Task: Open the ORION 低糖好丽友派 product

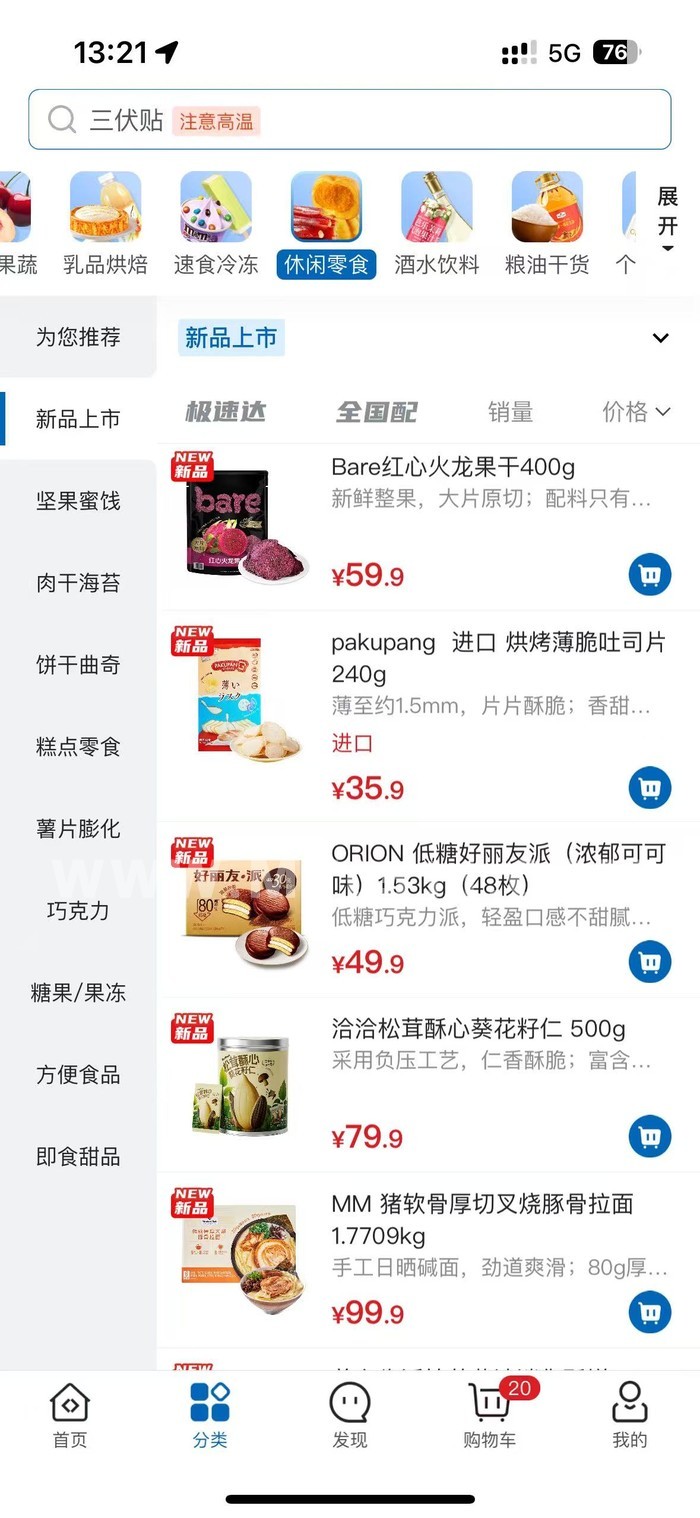Action: pyautogui.click(x=497, y=870)
